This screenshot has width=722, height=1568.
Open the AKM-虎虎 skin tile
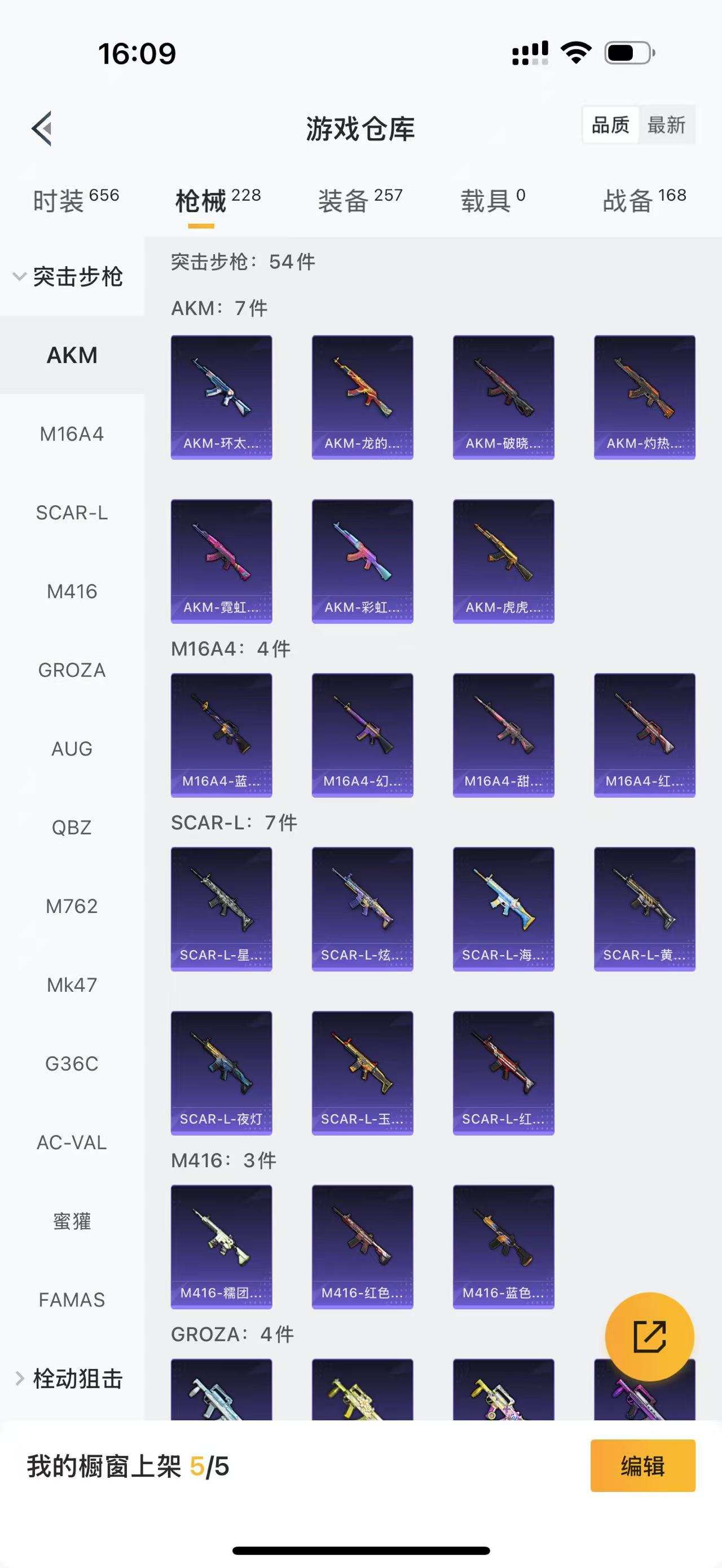pos(504,561)
